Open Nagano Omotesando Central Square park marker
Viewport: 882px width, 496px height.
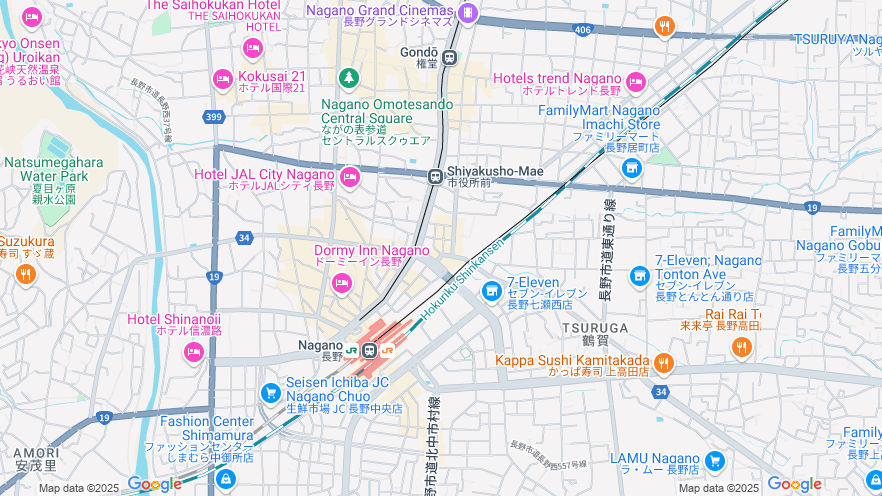(x=347, y=78)
